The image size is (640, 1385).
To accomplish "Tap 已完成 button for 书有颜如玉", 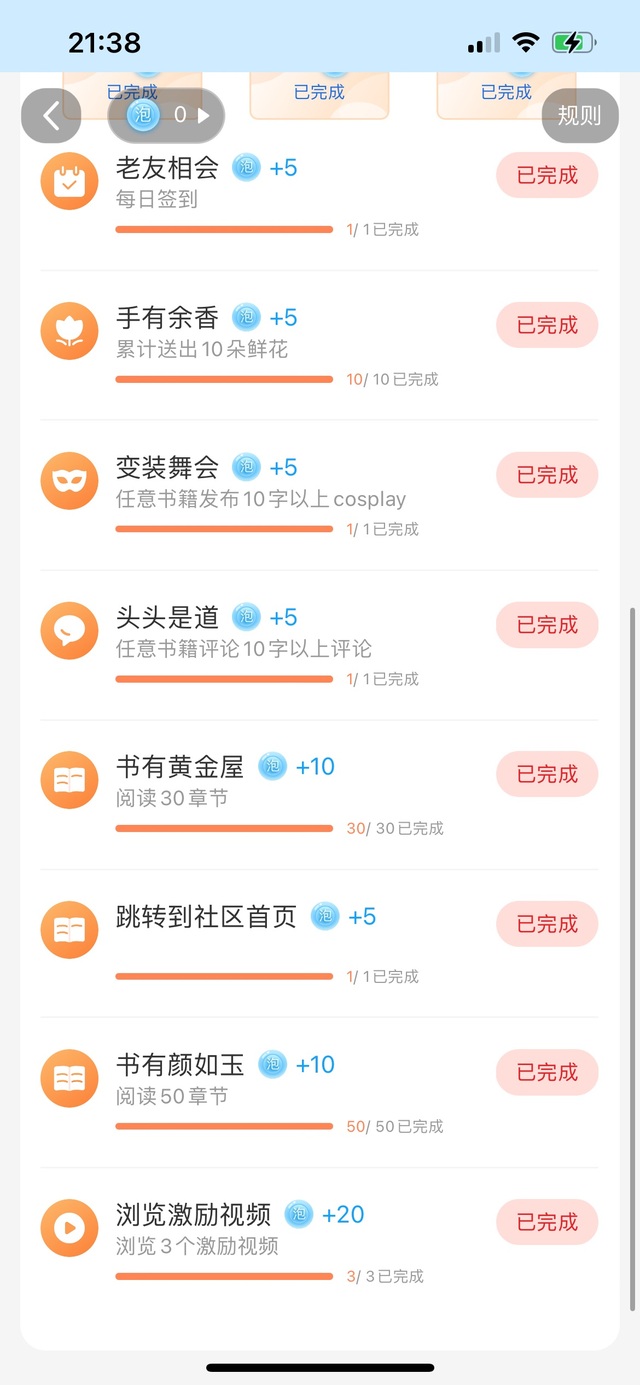I will (x=547, y=1072).
